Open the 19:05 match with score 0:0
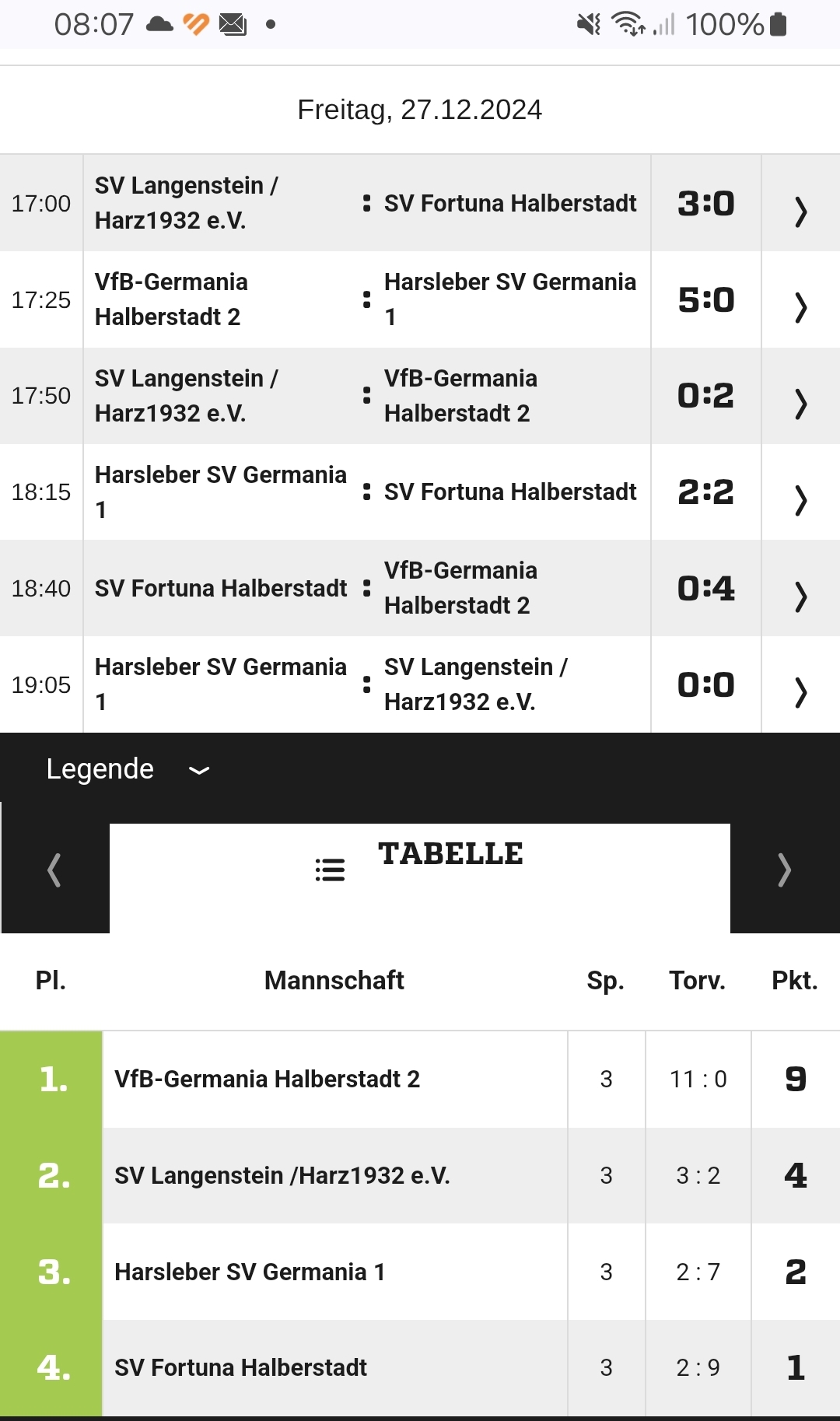840x1421 pixels. click(x=420, y=684)
